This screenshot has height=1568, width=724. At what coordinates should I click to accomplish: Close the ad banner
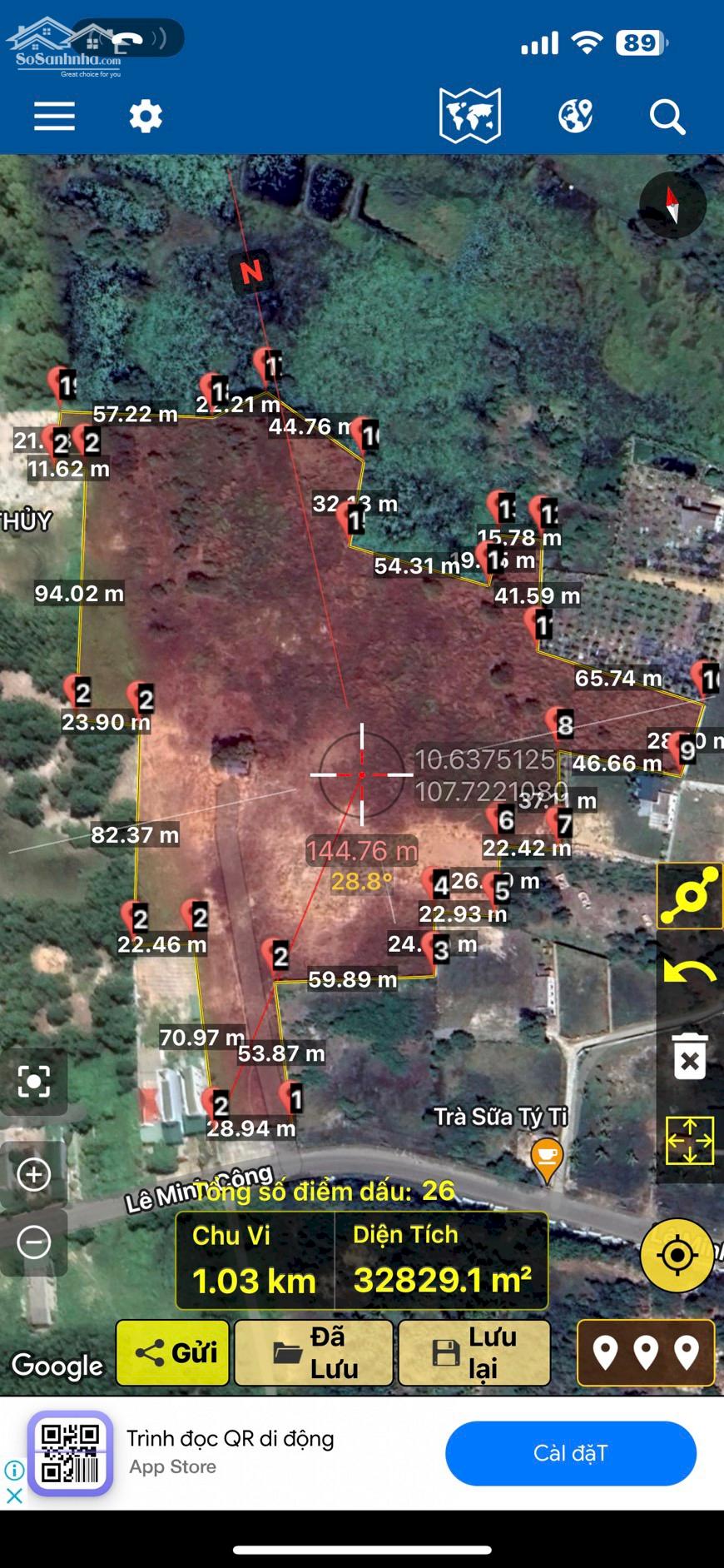coord(14,1496)
